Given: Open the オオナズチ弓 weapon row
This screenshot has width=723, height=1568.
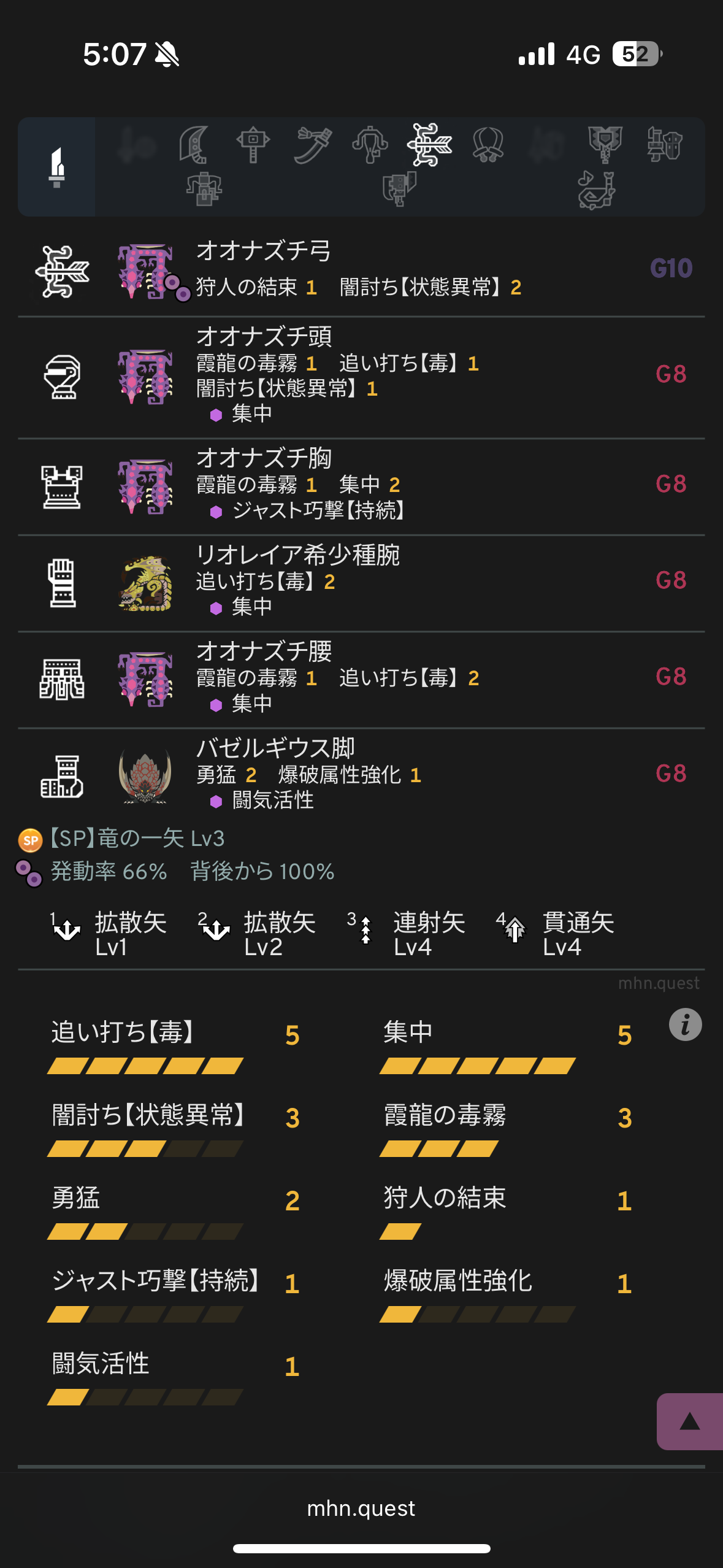Looking at the screenshot, I should (361, 269).
